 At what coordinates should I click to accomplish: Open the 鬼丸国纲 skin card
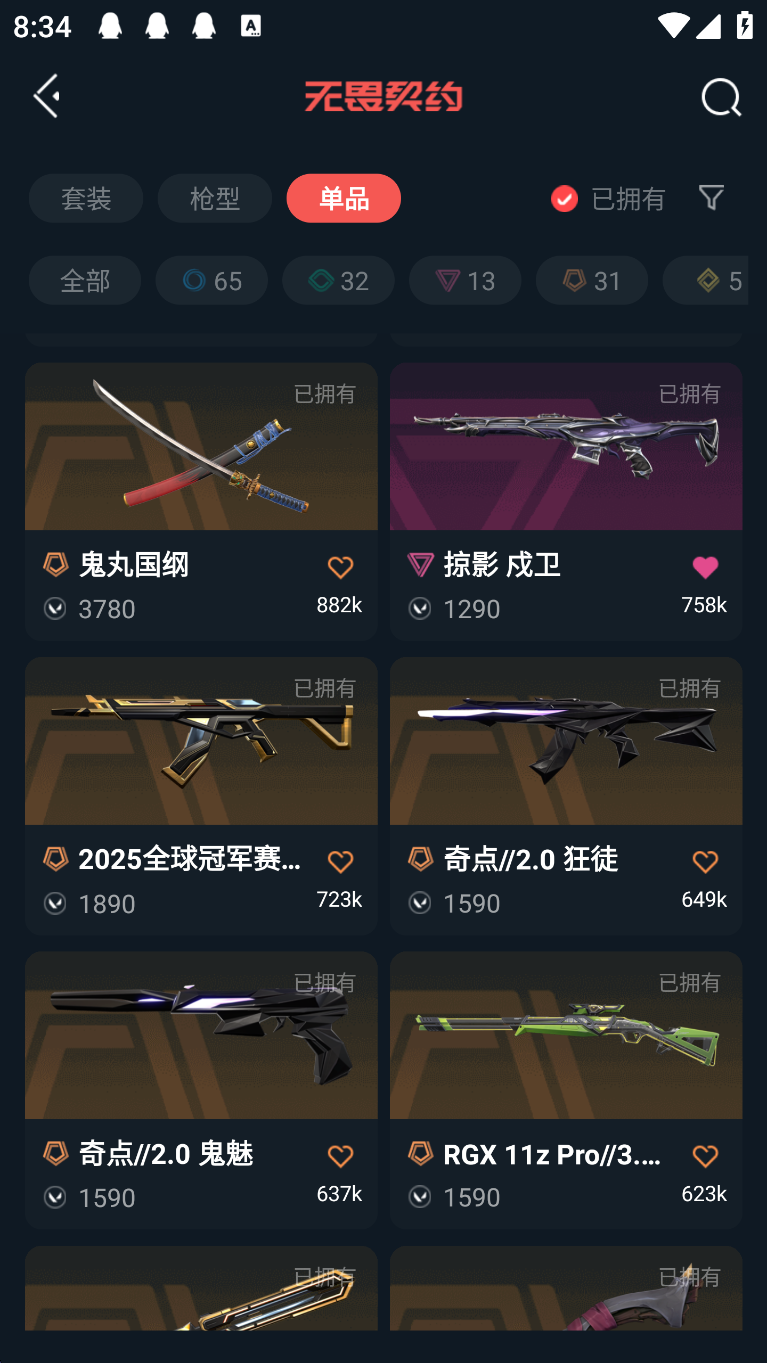point(201,460)
